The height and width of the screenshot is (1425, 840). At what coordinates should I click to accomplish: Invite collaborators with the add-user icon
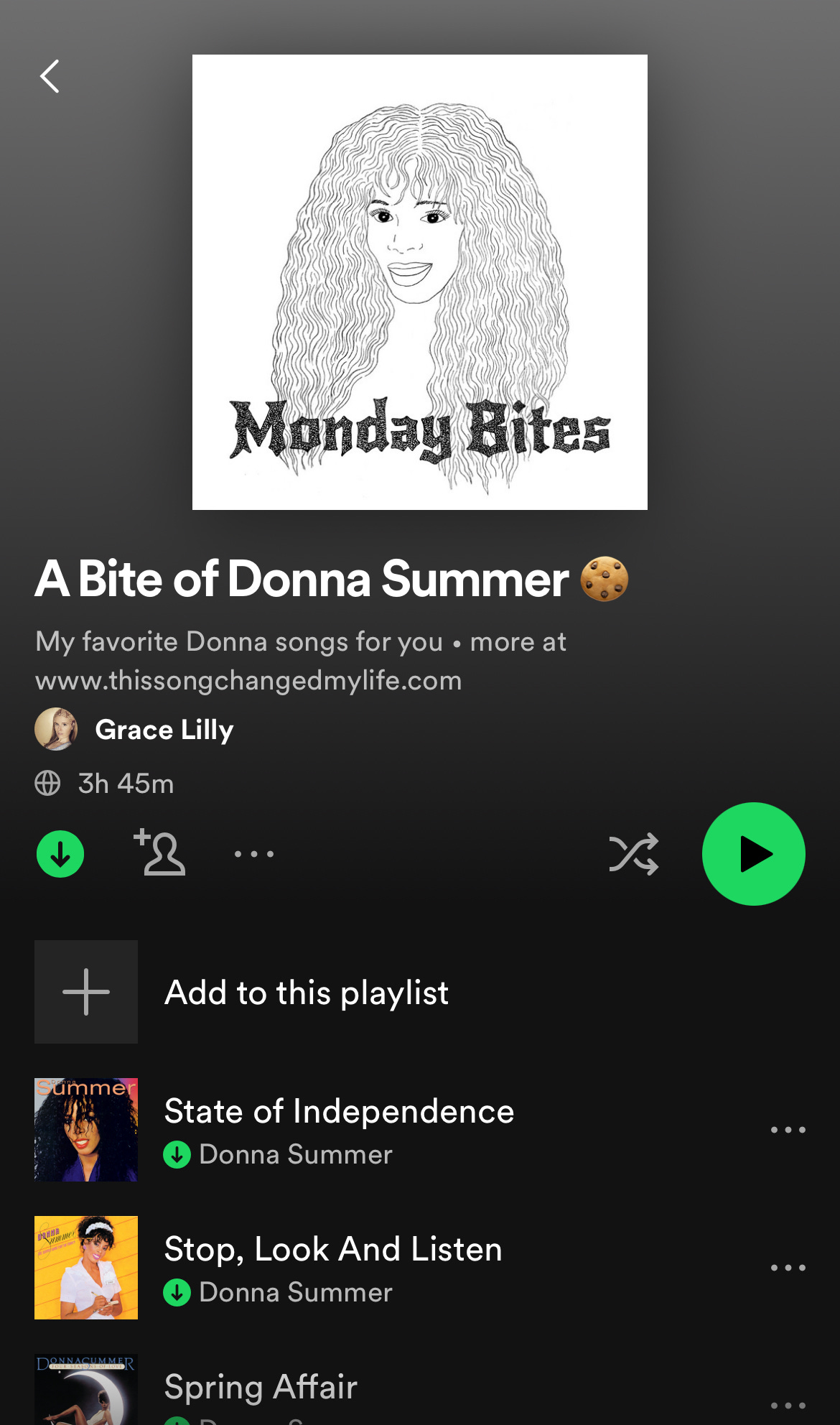pos(159,853)
